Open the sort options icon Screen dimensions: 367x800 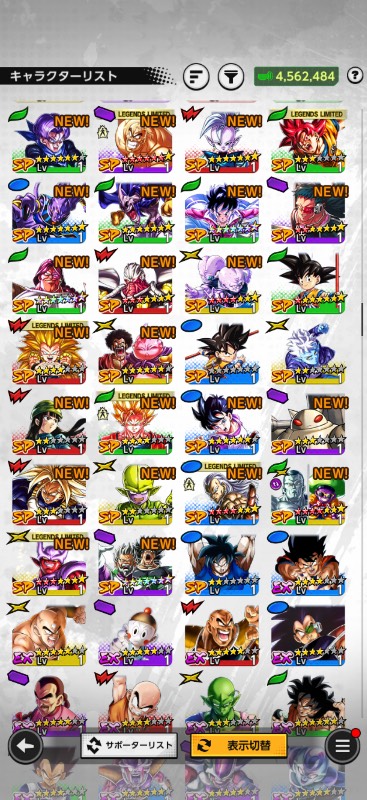(197, 77)
